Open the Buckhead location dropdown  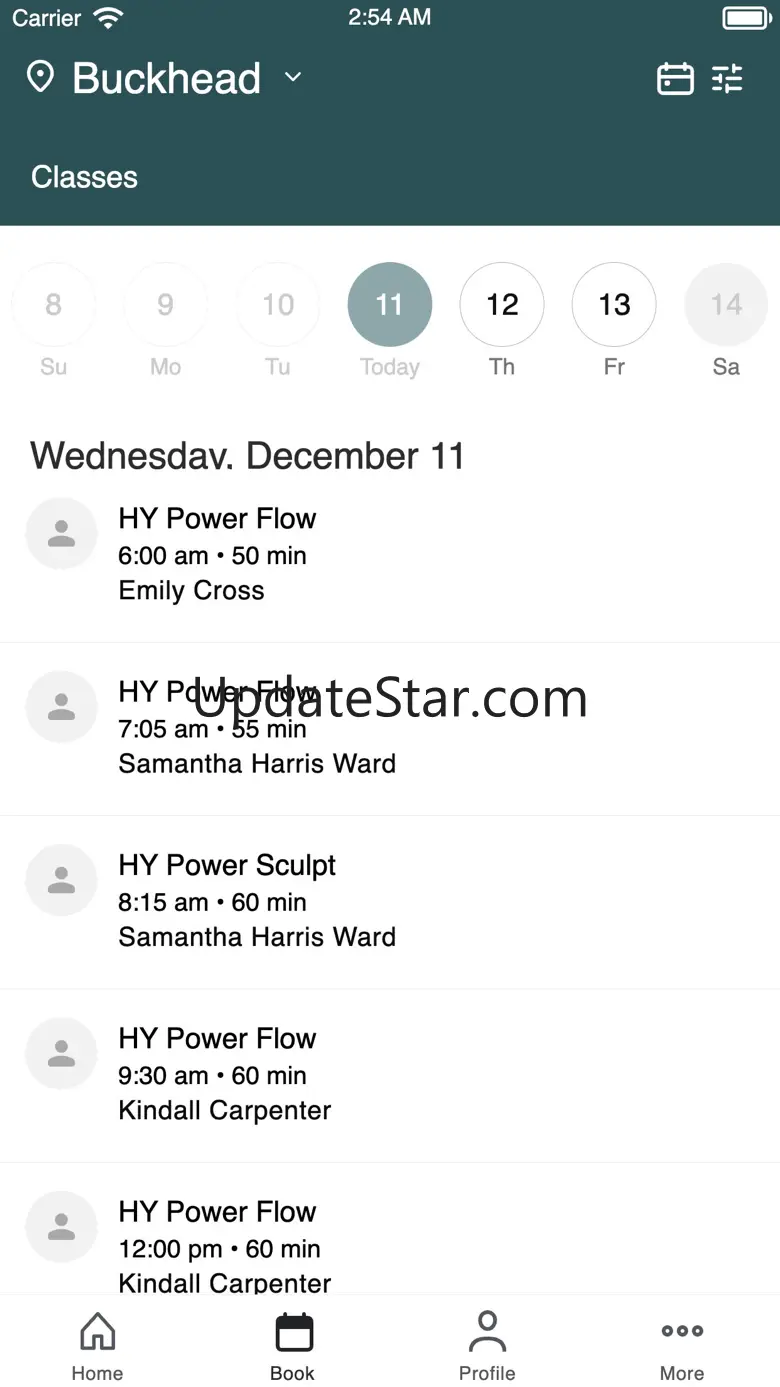point(166,78)
